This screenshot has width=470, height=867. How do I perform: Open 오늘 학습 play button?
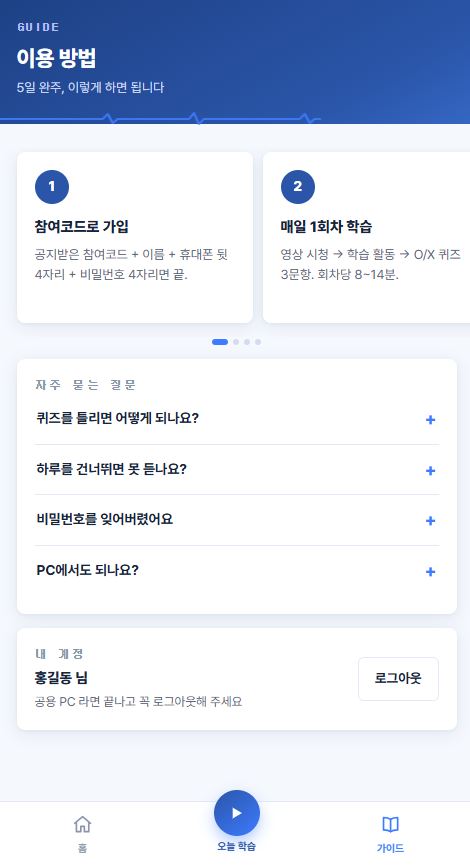point(237,813)
